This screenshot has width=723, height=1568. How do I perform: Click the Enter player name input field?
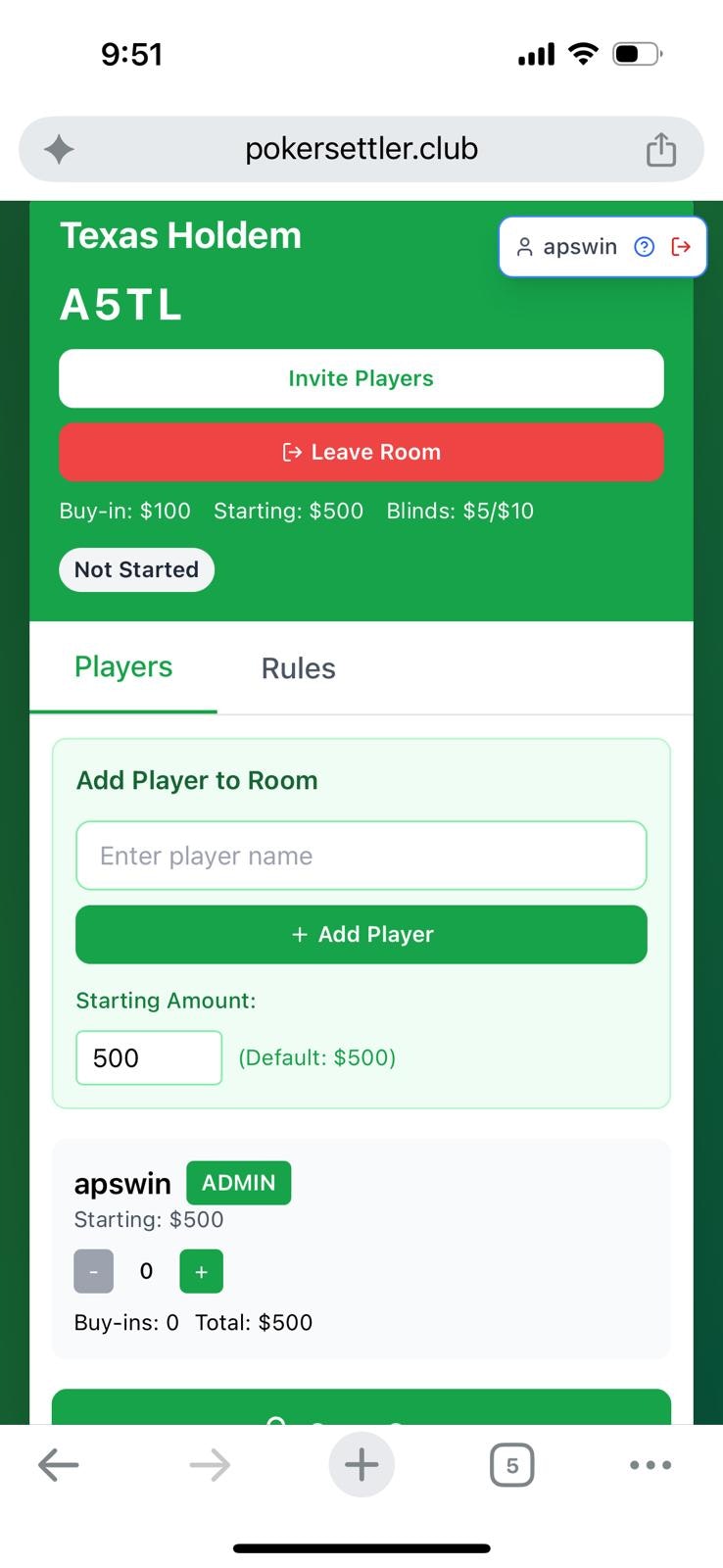click(361, 855)
